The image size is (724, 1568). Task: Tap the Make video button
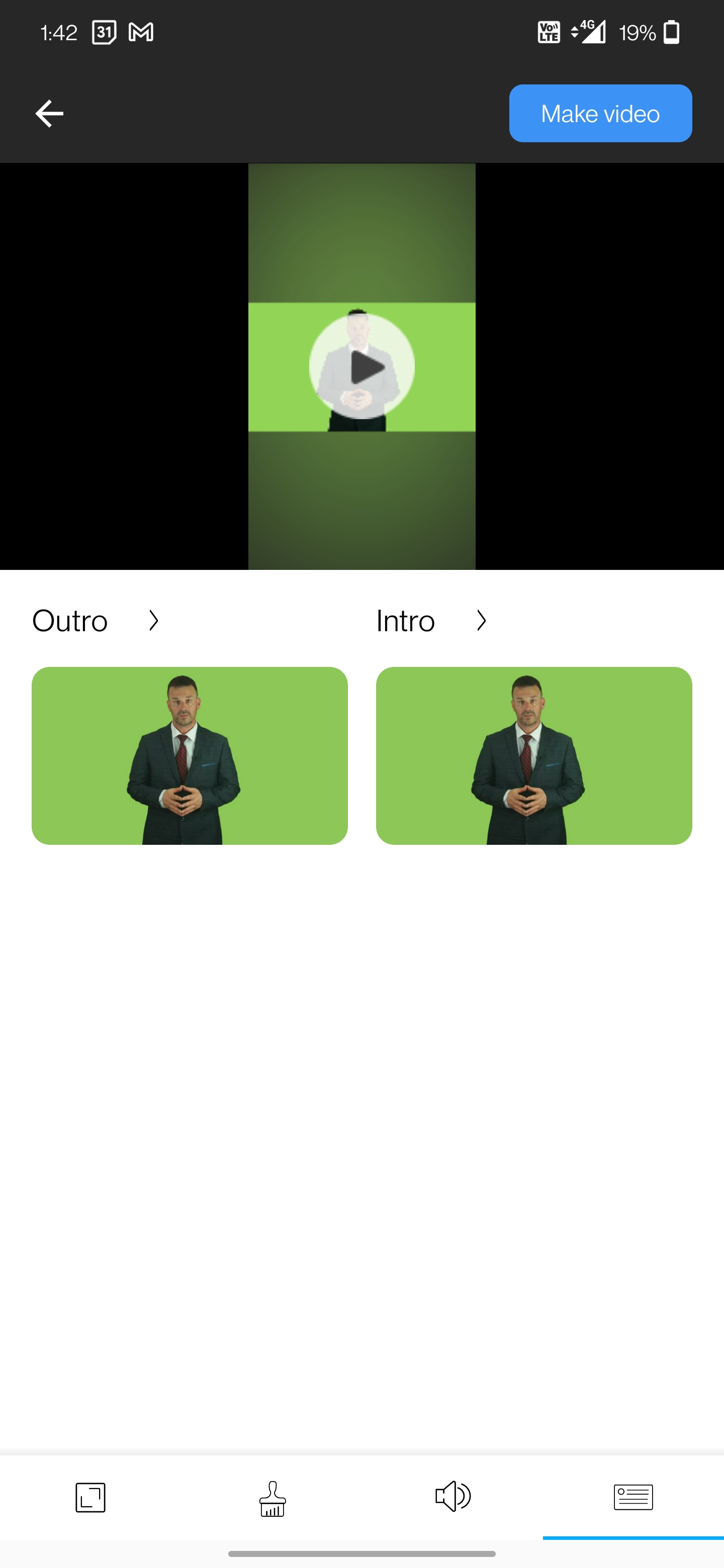click(x=600, y=114)
